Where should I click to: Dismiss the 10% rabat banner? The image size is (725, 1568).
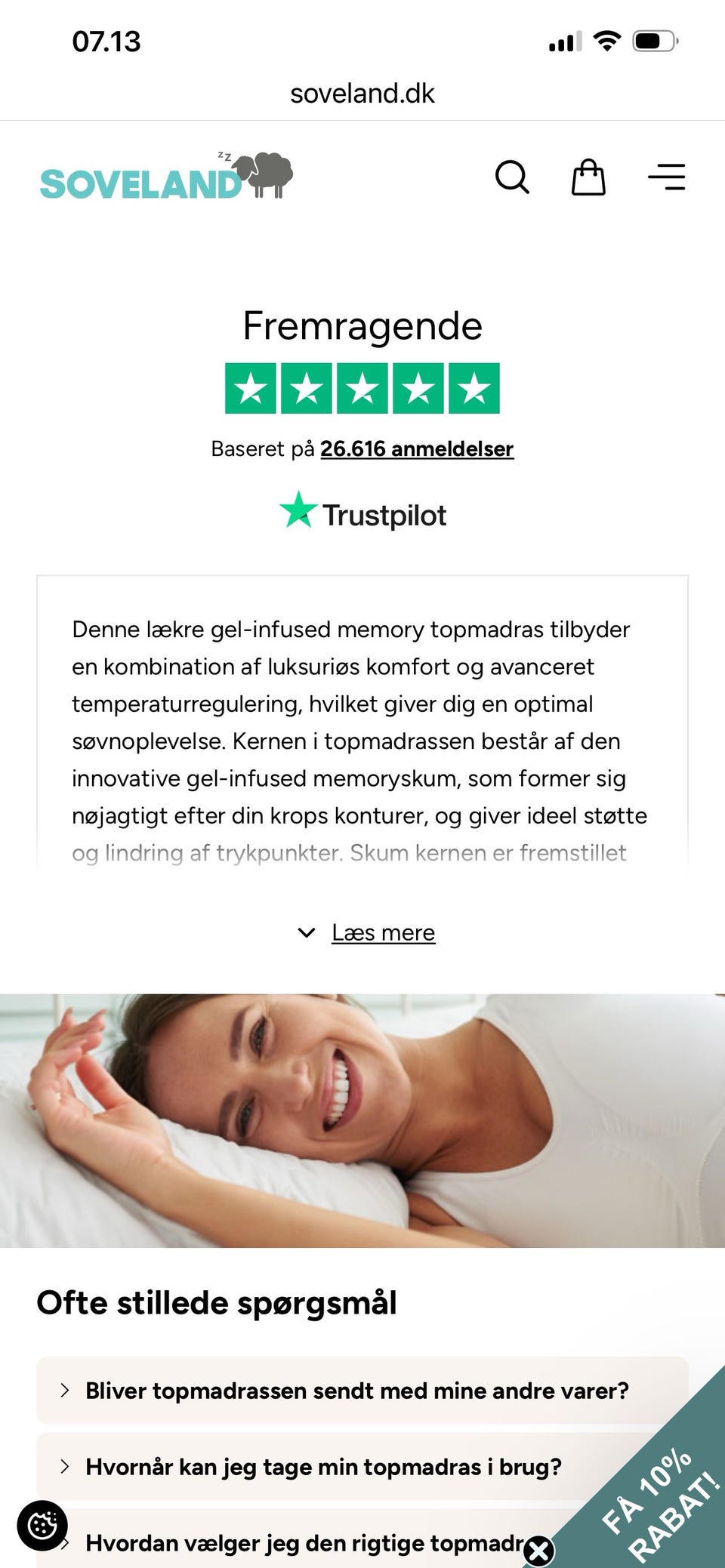point(538,1551)
